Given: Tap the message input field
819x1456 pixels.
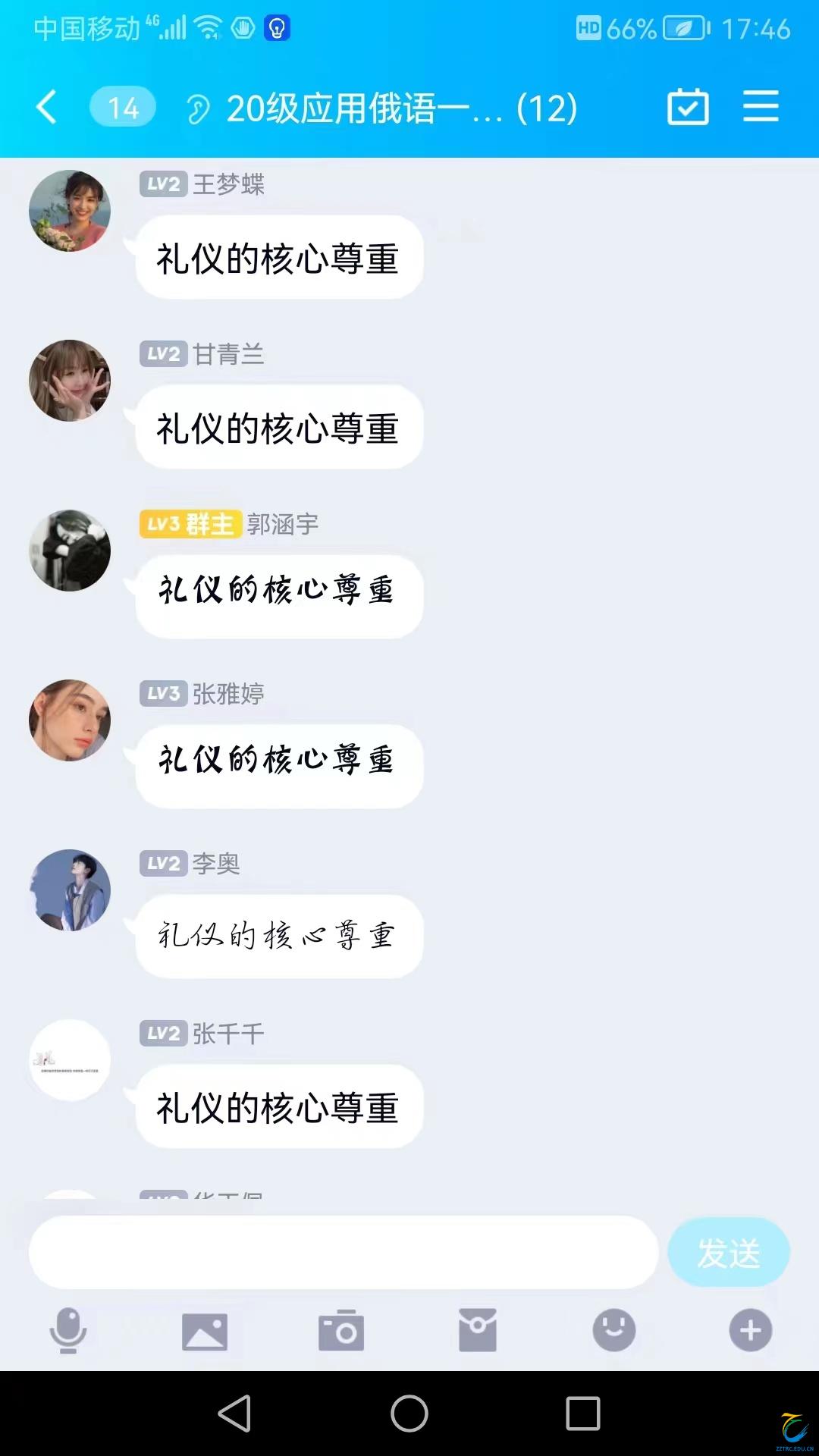Looking at the screenshot, I should [343, 1252].
